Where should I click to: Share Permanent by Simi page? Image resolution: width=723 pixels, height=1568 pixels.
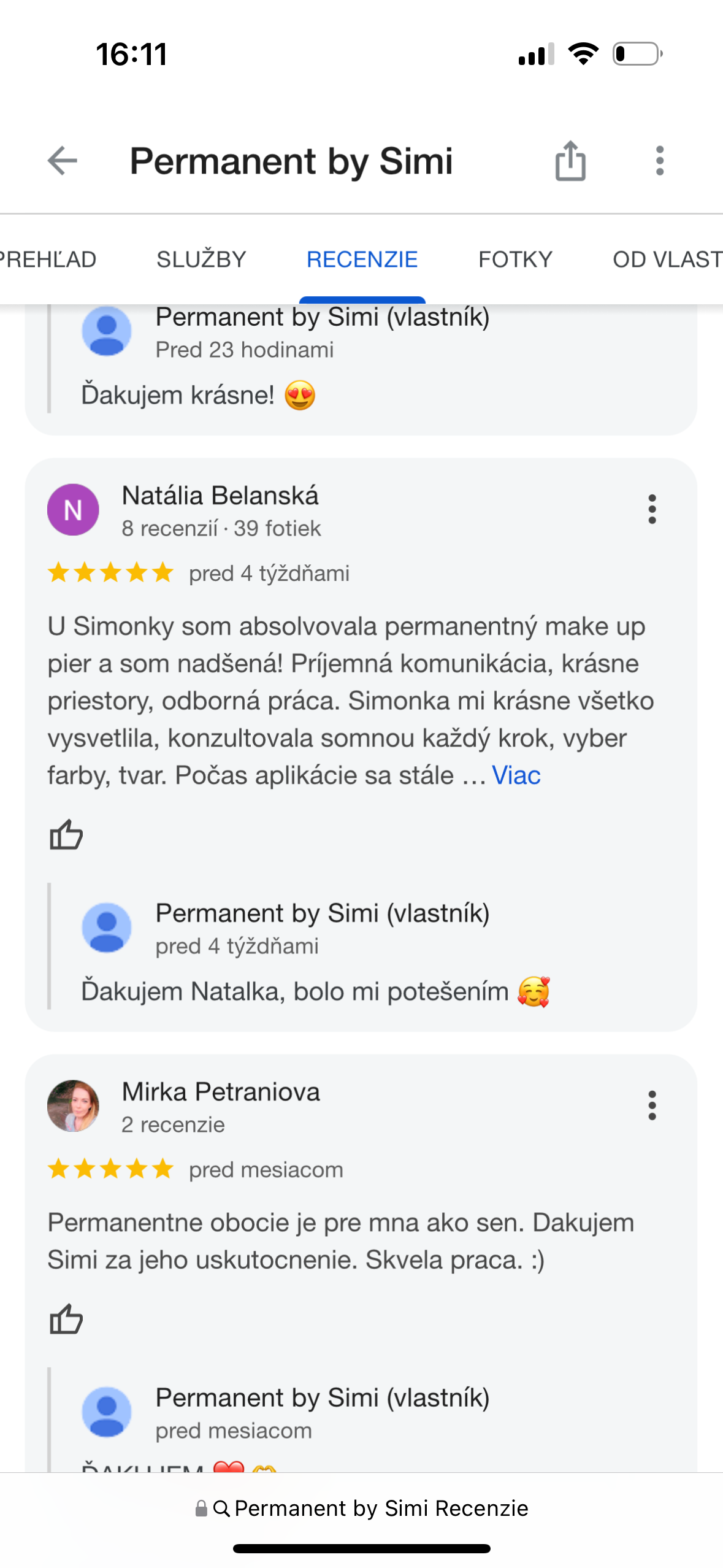coord(570,161)
